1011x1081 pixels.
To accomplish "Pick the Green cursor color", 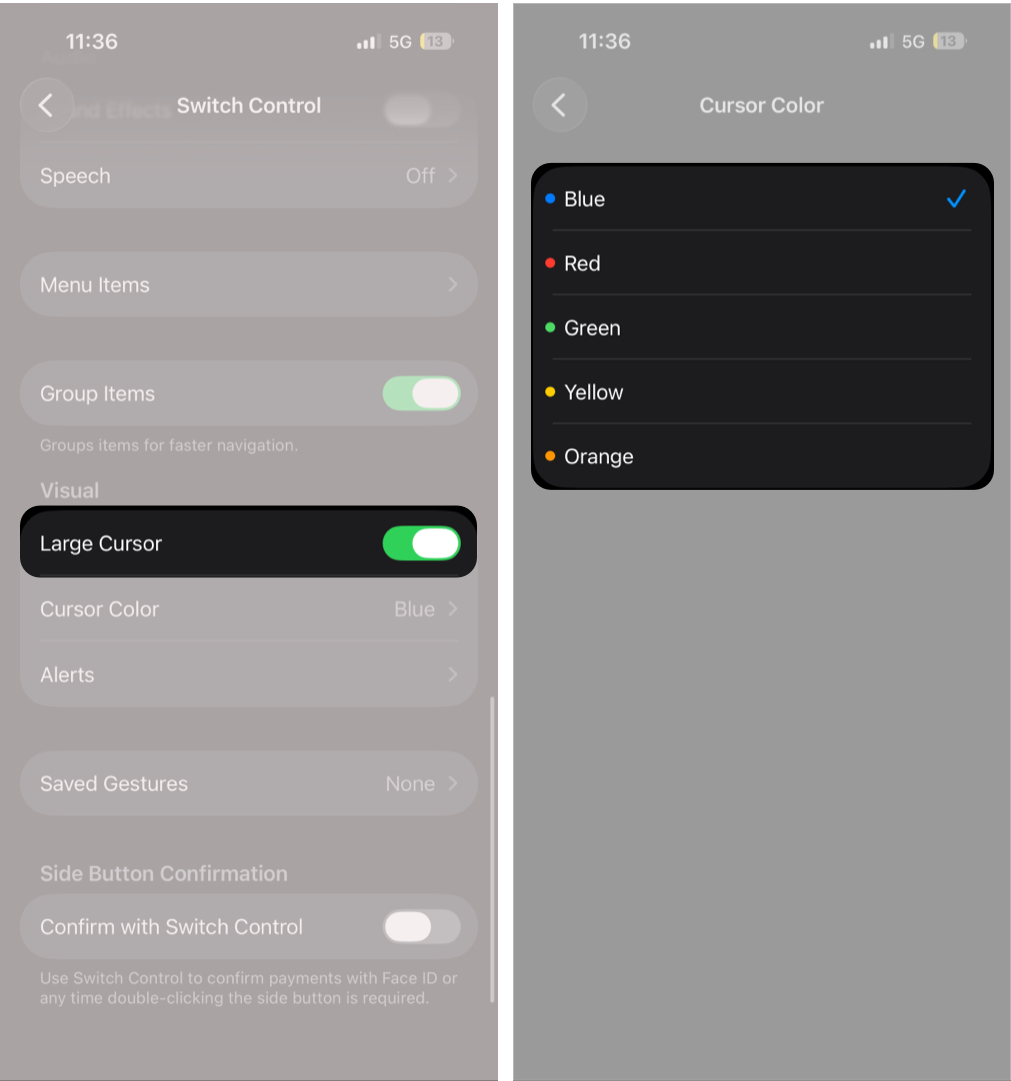I will click(x=760, y=328).
